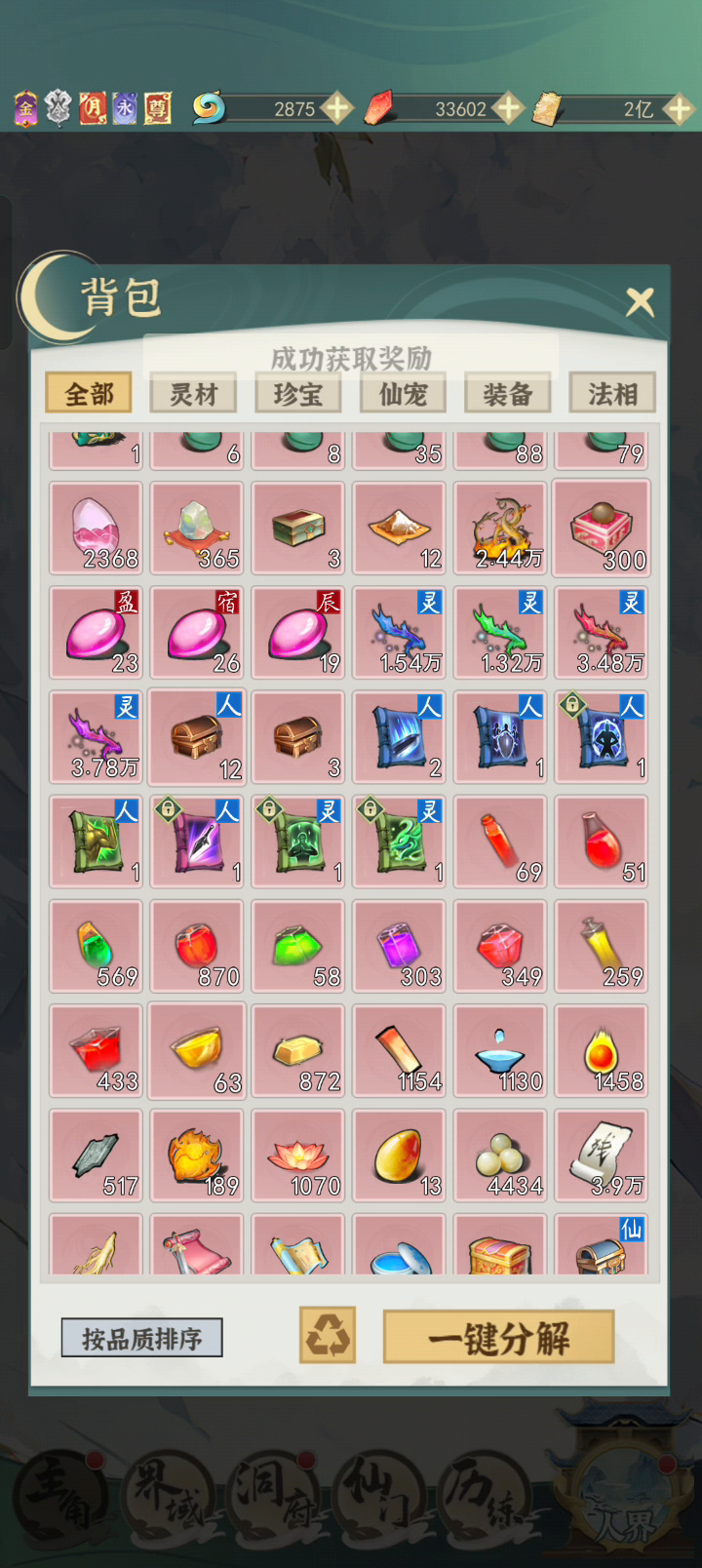The height and width of the screenshot is (1568, 702).
Task: Switch to the 灵材 tab
Action: 193,394
